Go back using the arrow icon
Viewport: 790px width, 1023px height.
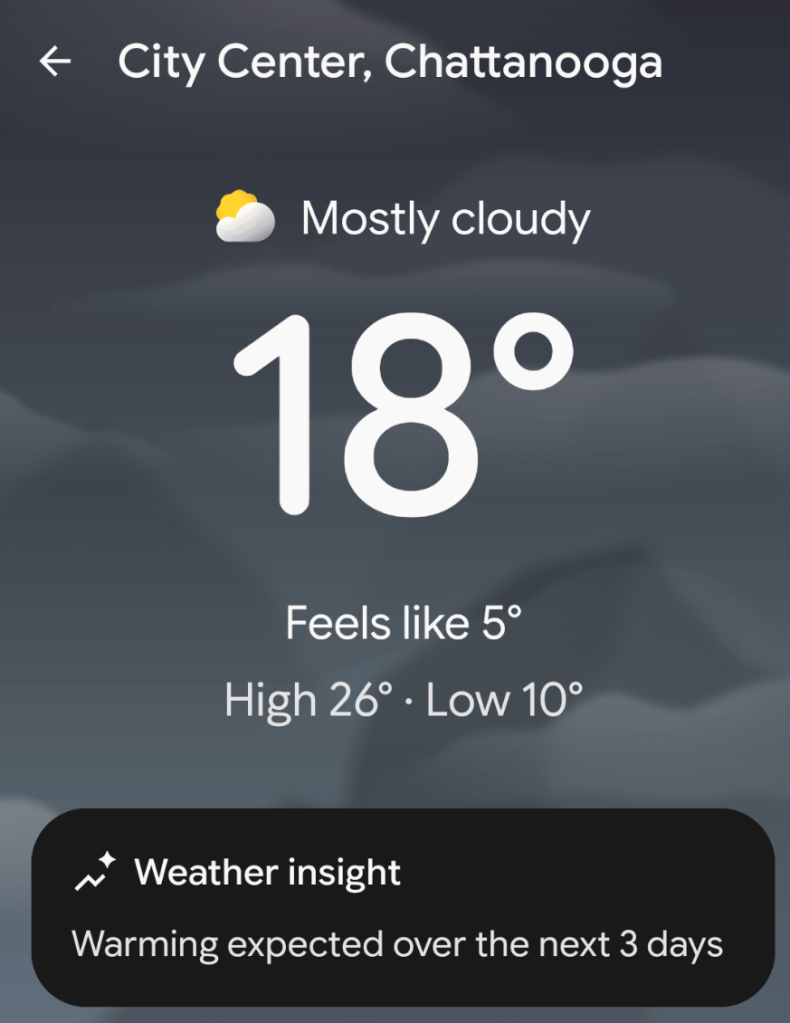pyautogui.click(x=55, y=62)
